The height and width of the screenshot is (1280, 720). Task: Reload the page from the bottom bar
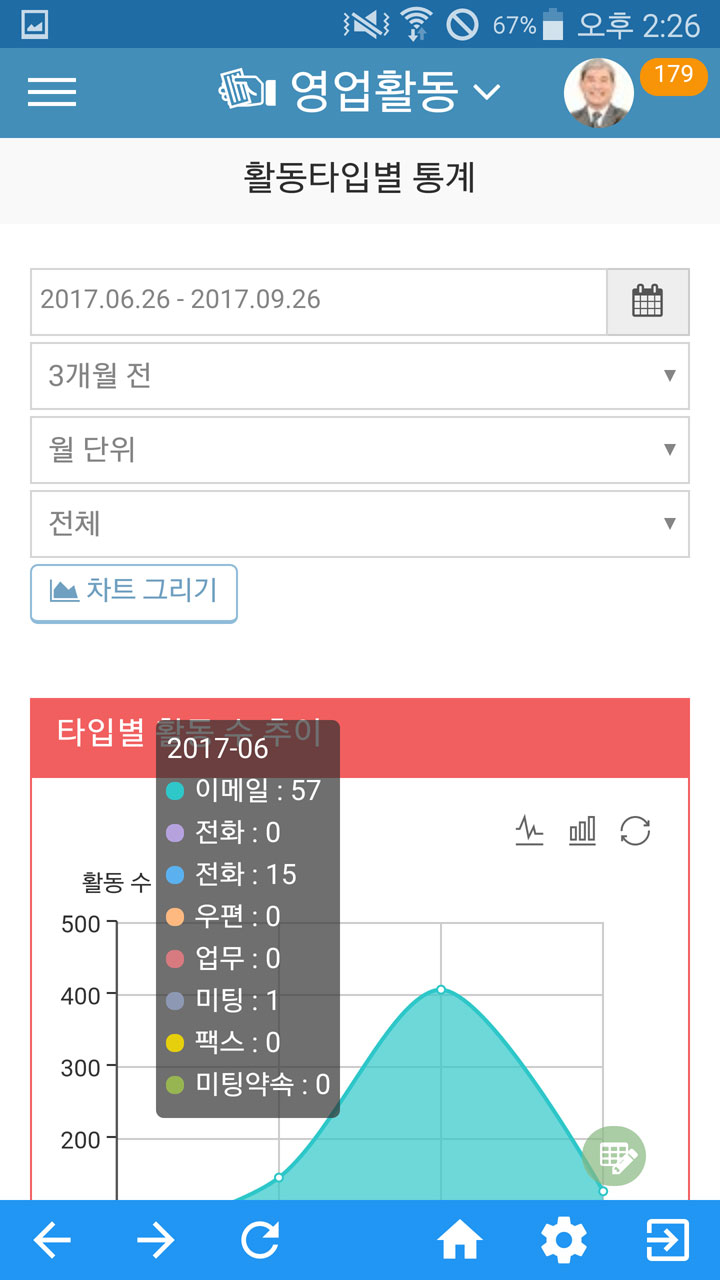(x=260, y=1241)
